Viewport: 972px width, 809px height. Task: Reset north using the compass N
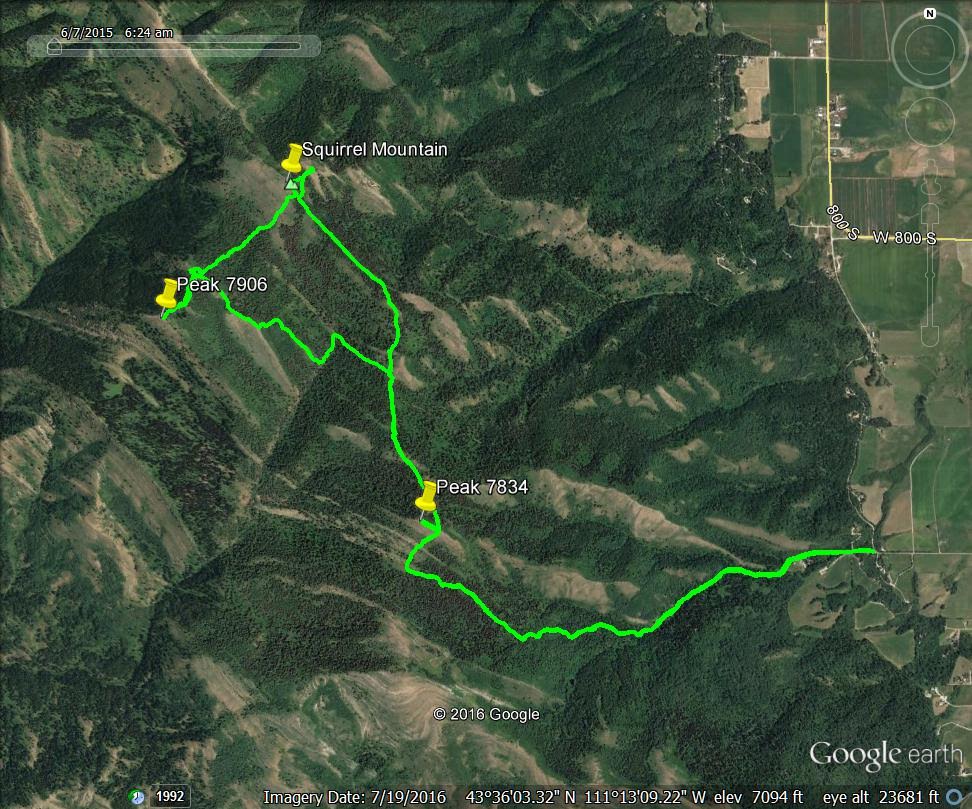pyautogui.click(x=930, y=14)
